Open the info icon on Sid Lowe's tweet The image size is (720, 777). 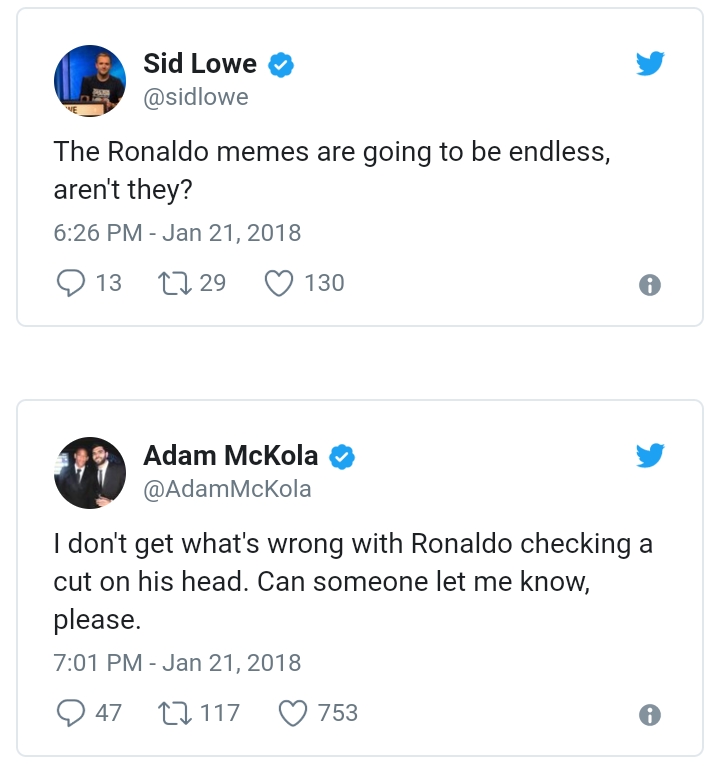click(x=649, y=286)
